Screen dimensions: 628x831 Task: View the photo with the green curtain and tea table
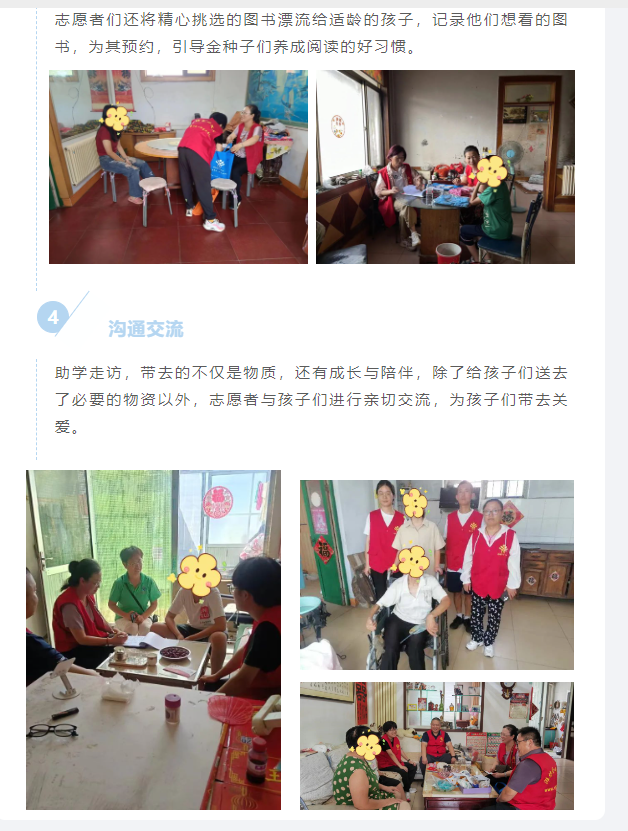(x=153, y=640)
